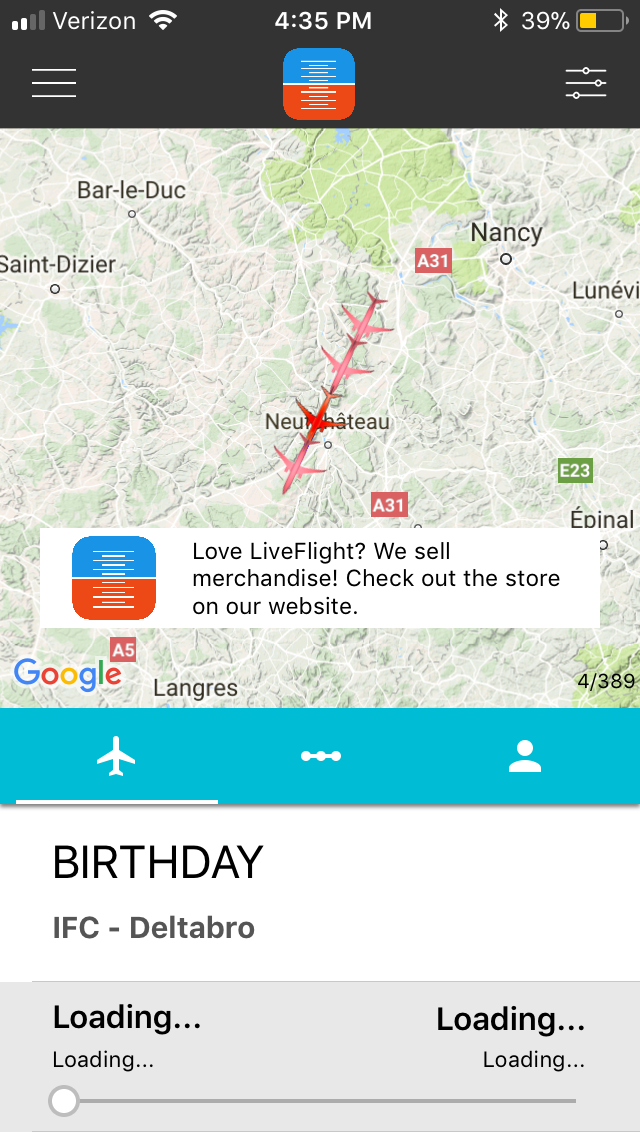The width and height of the screenshot is (640, 1136).
Task: Tap the LiveFlight merchandise banner
Action: point(320,579)
